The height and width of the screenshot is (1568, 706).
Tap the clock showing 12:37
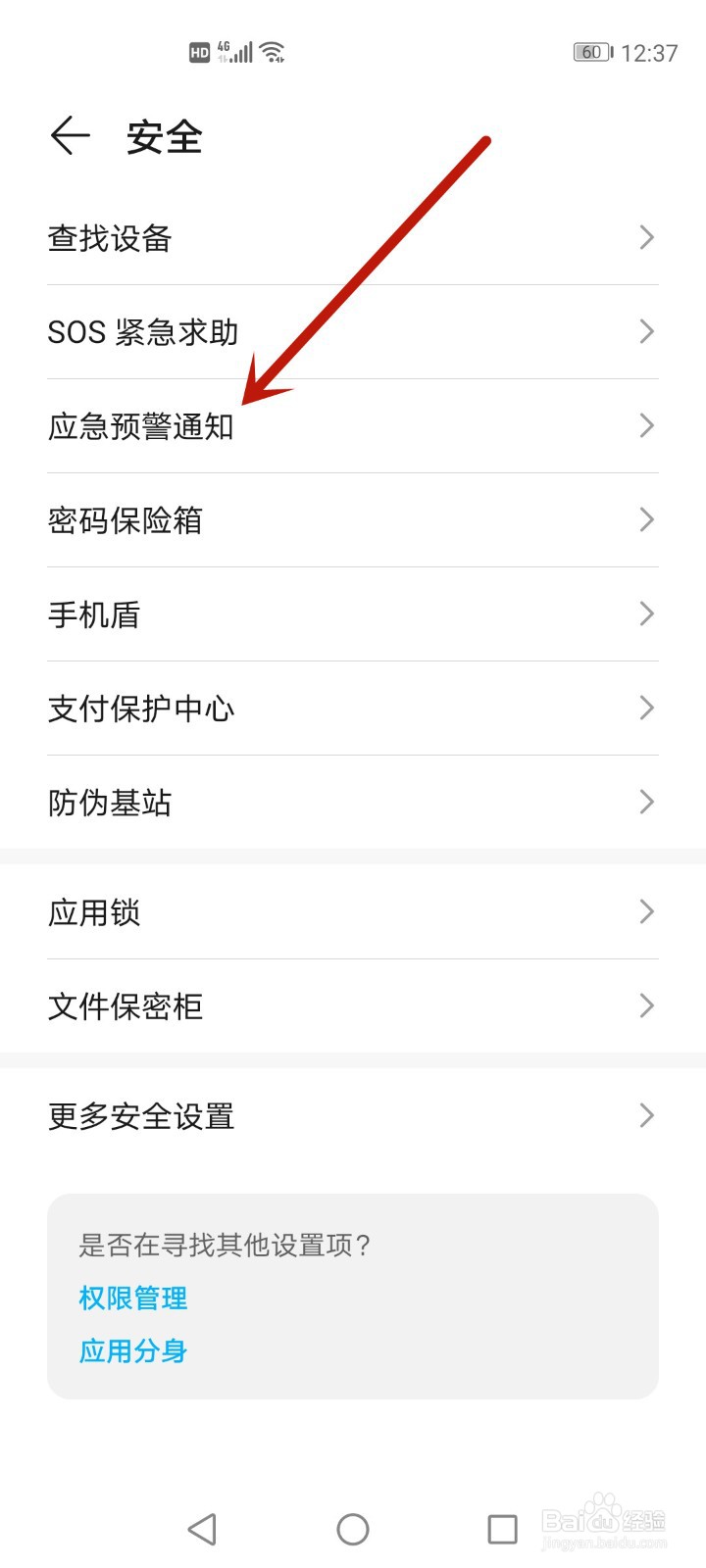click(x=648, y=51)
